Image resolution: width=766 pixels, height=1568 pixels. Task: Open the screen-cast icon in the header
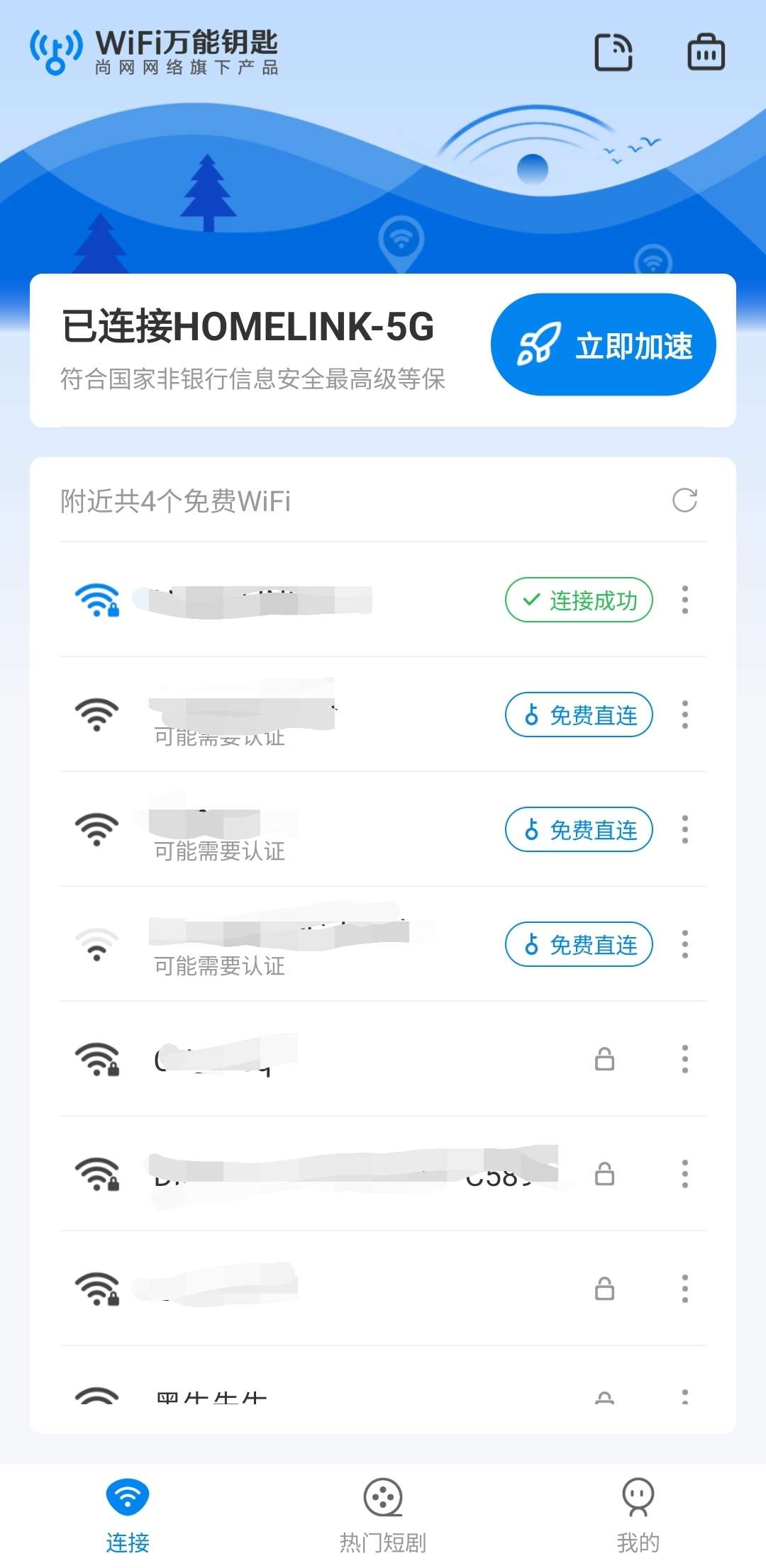(614, 52)
